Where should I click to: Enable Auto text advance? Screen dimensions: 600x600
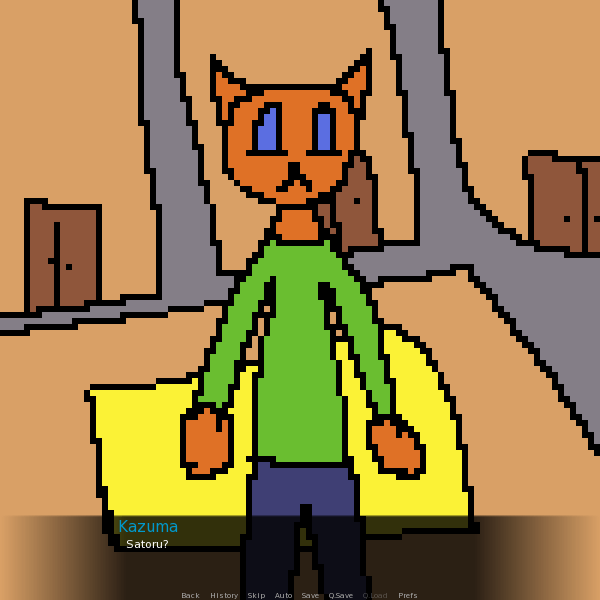pyautogui.click(x=283, y=595)
